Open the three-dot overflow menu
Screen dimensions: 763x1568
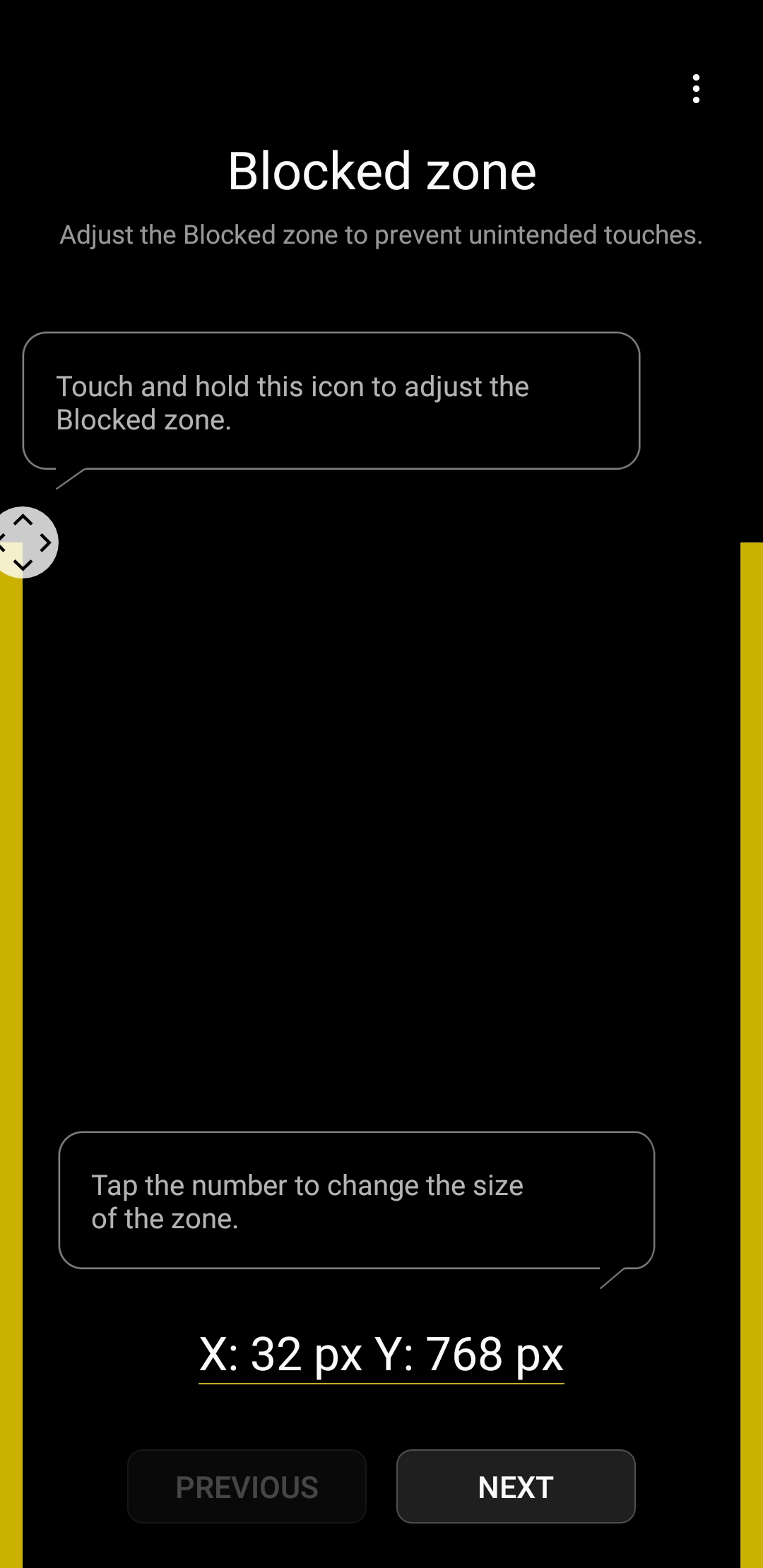[696, 89]
